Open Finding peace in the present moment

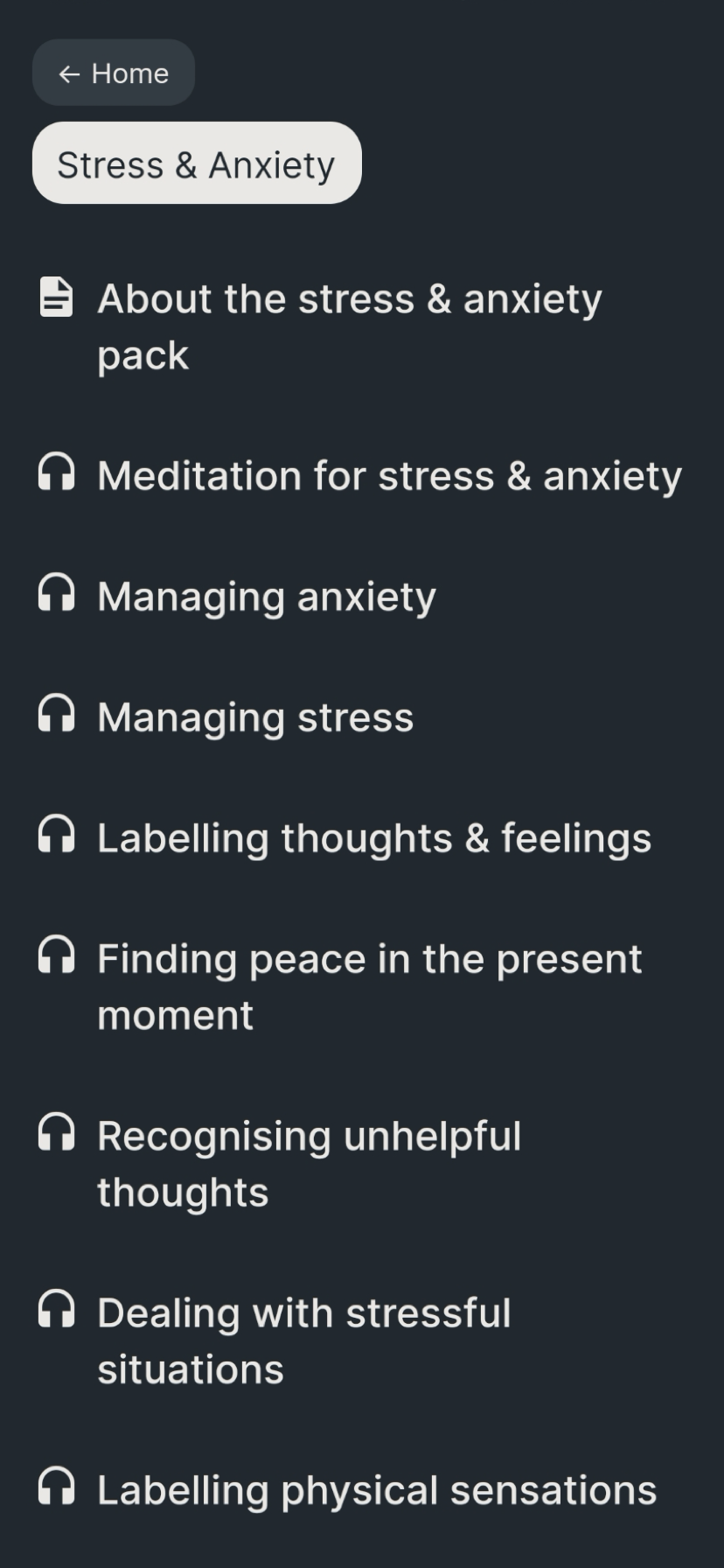pos(369,986)
